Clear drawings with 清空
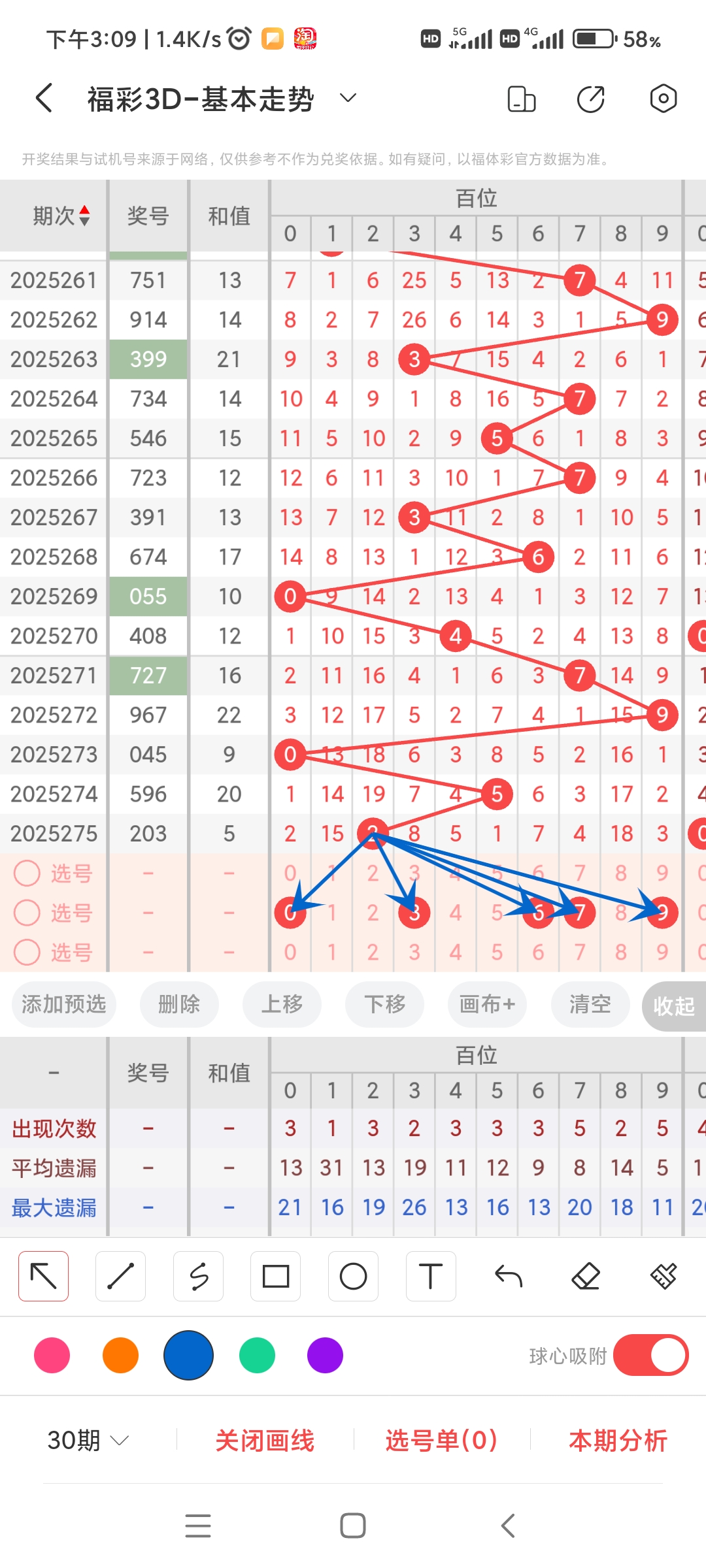The width and height of the screenshot is (706, 1568). coord(590,1004)
